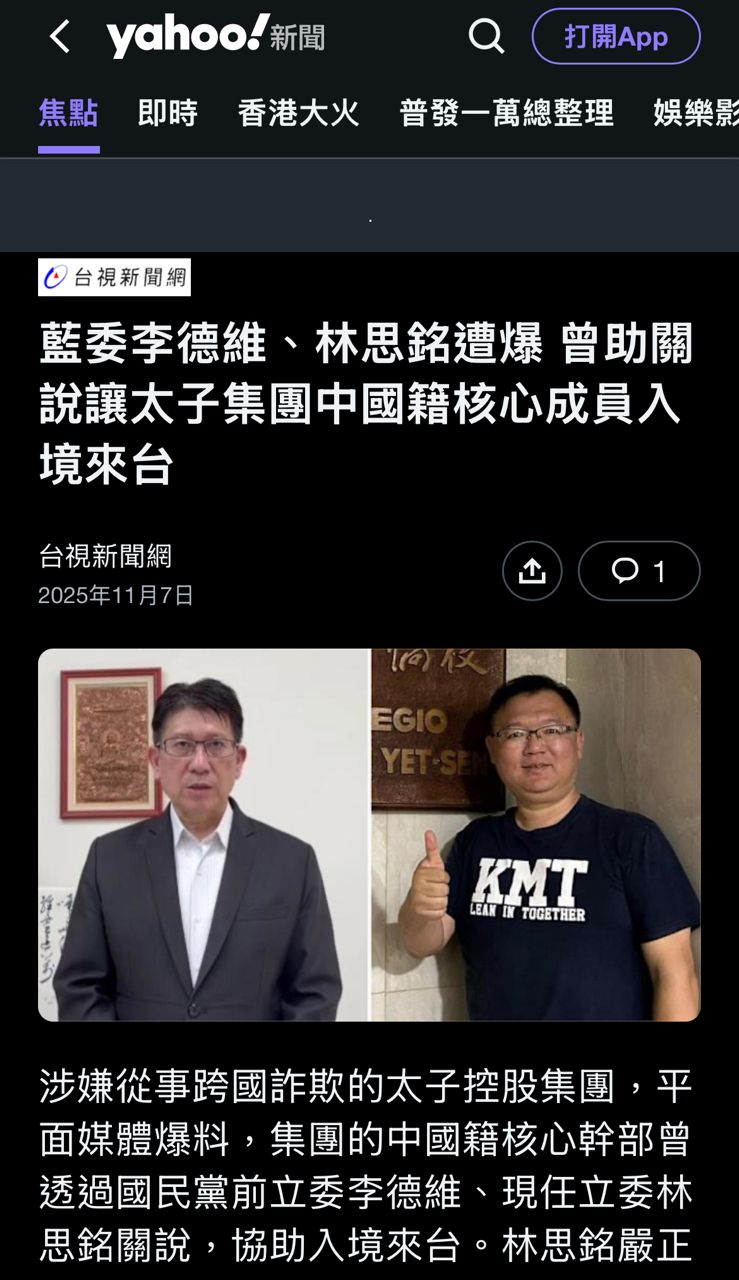739x1280 pixels.
Task: Open the 娛樂 tab at the edge
Action: coord(695,113)
